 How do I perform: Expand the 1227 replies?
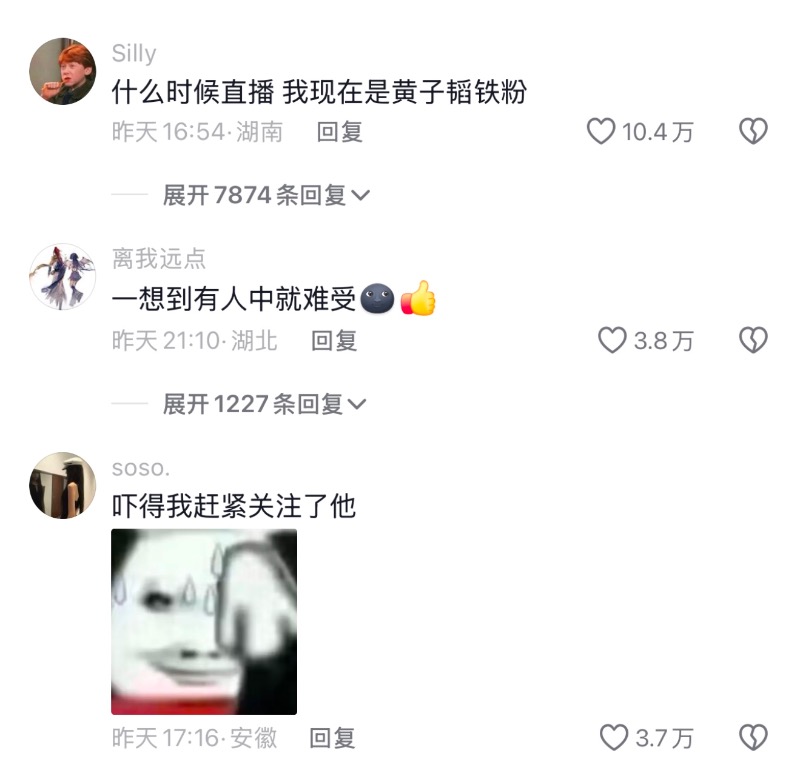click(266, 404)
